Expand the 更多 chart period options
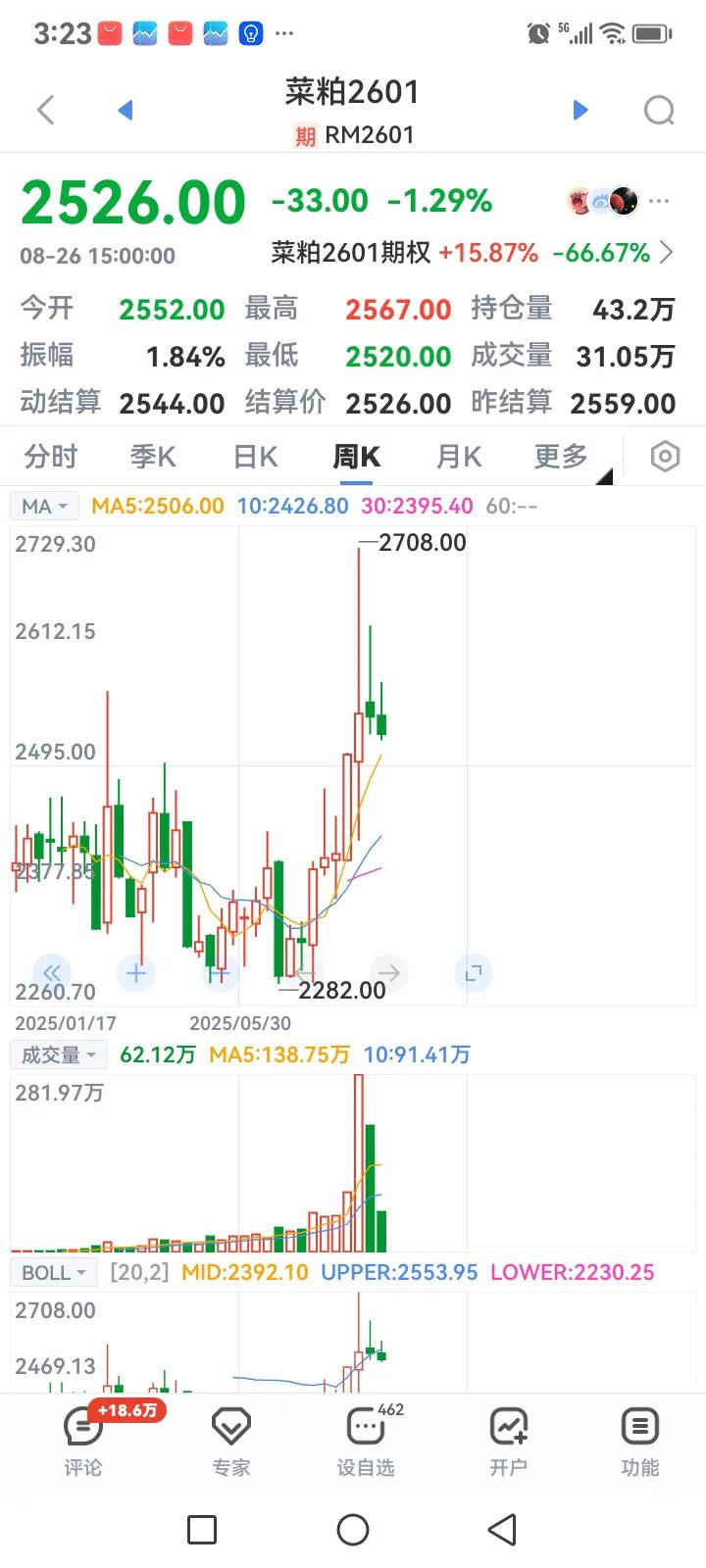Image resolution: width=706 pixels, height=1568 pixels. coord(563,457)
